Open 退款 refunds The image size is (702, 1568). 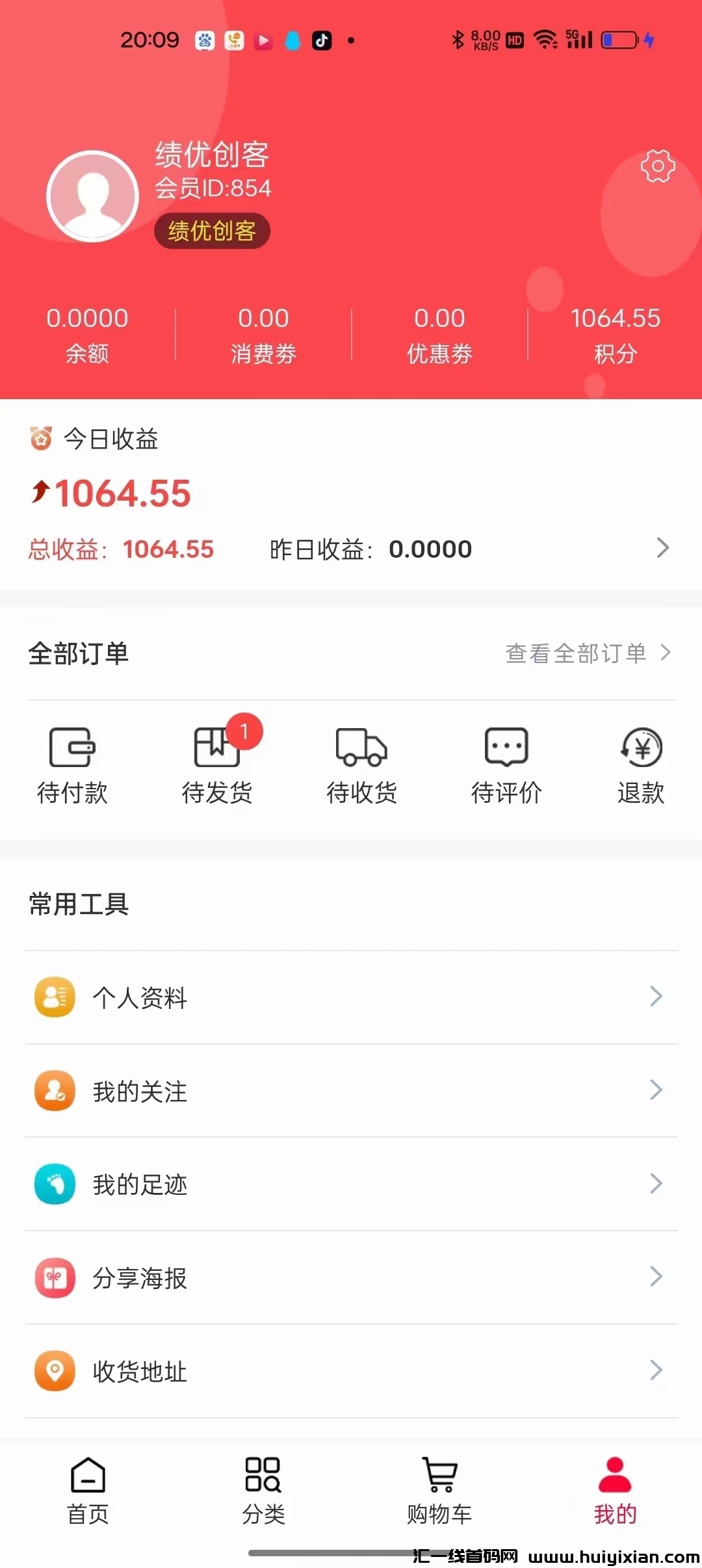tap(641, 765)
